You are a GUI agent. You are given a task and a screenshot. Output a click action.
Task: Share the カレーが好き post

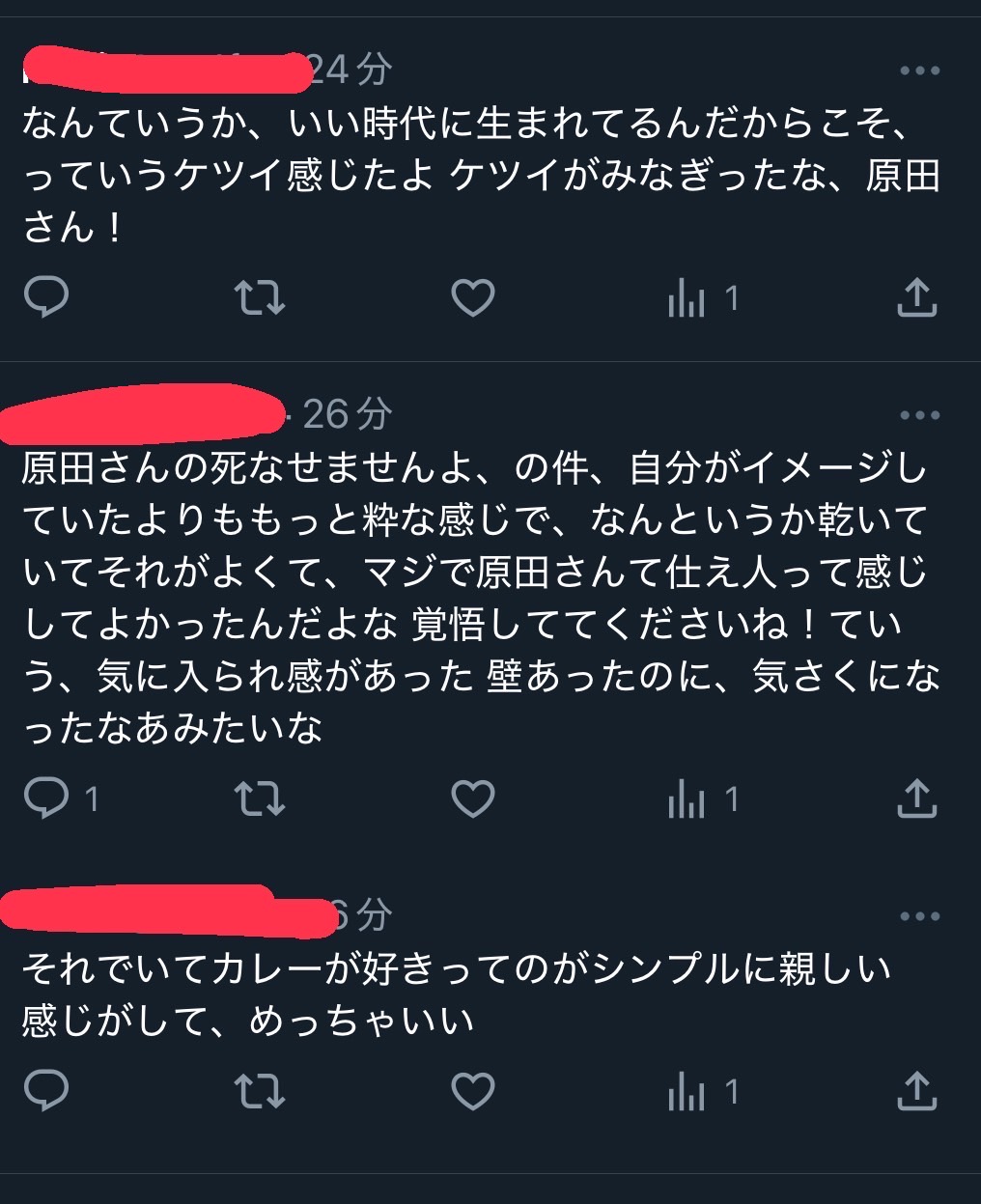tap(916, 1091)
